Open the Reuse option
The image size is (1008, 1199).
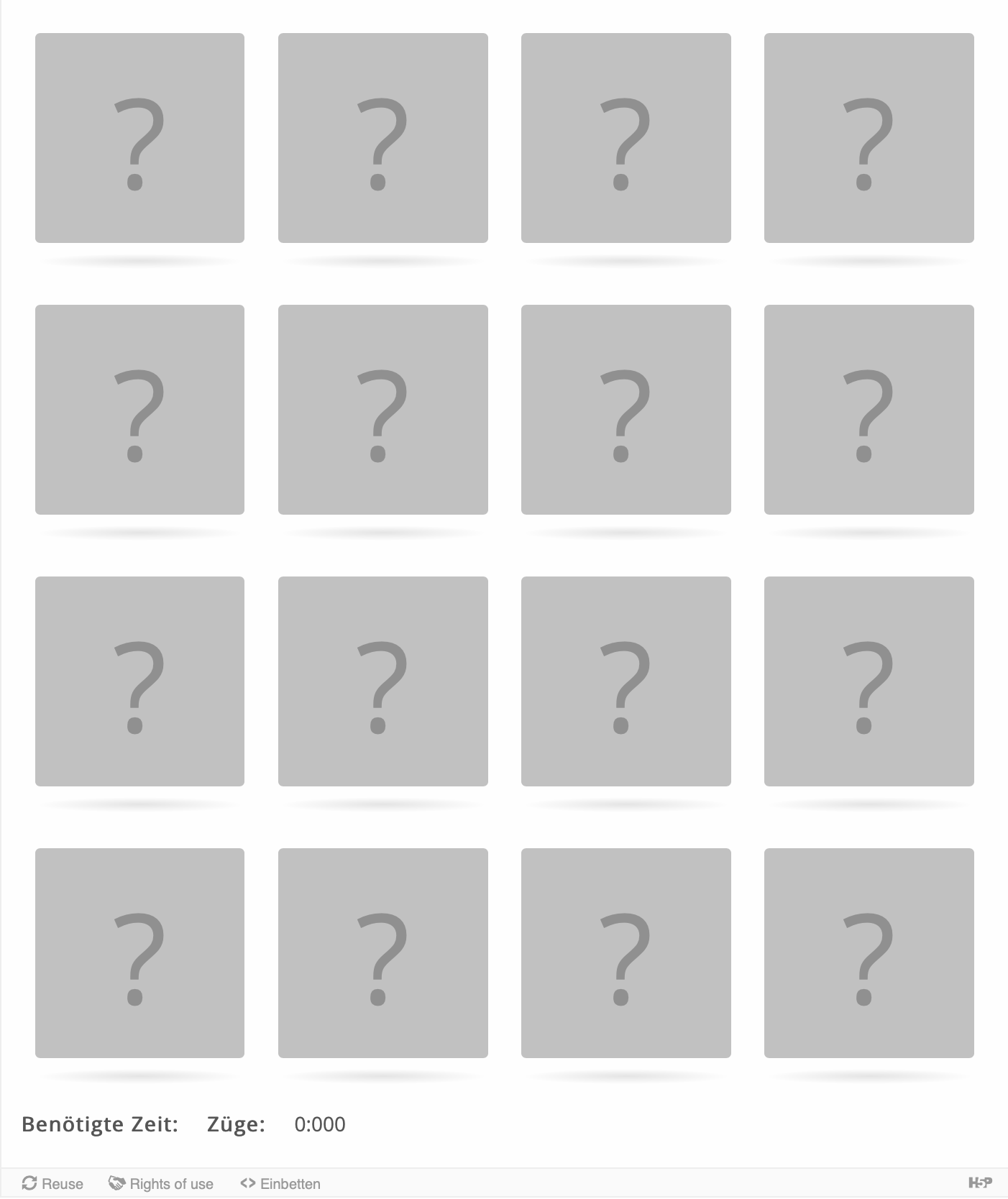(x=52, y=1183)
